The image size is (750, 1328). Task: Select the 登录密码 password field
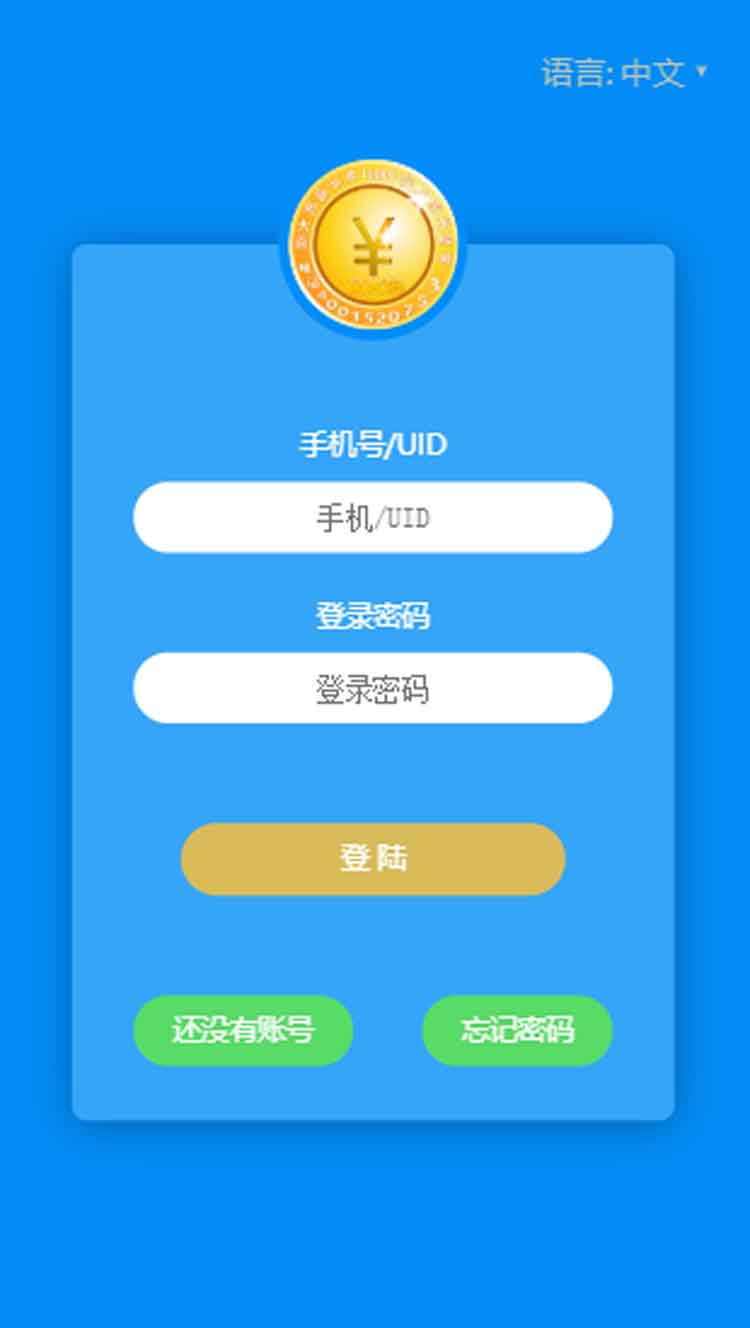372,688
